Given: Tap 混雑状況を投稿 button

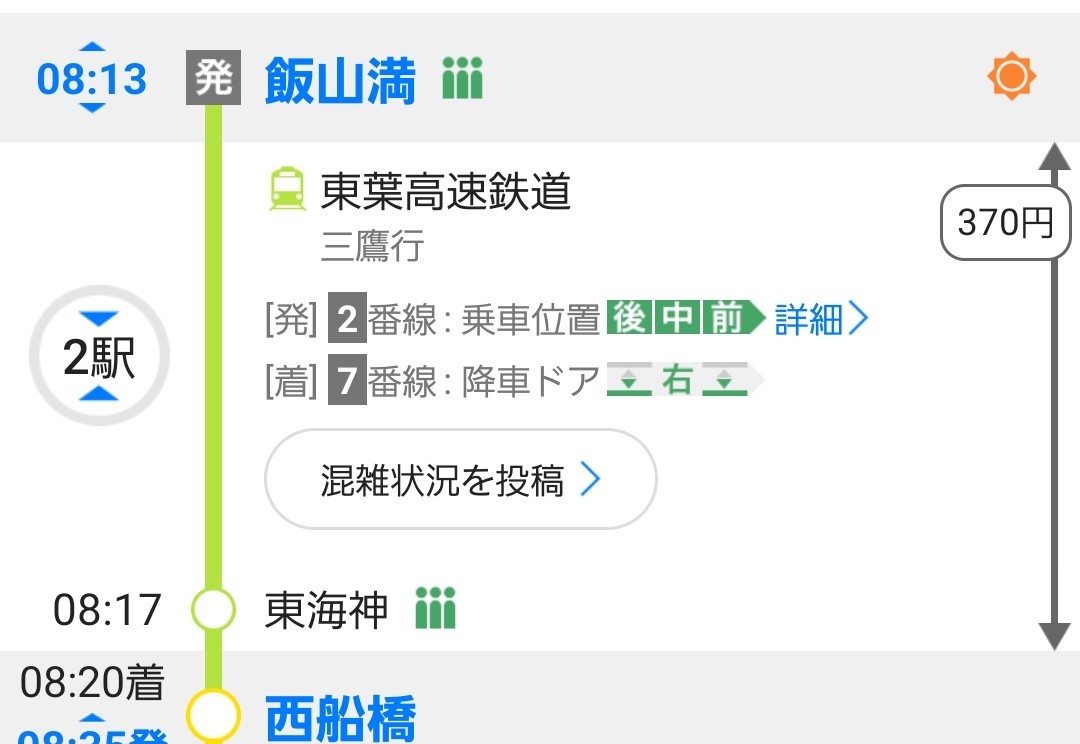Looking at the screenshot, I should [x=460, y=480].
